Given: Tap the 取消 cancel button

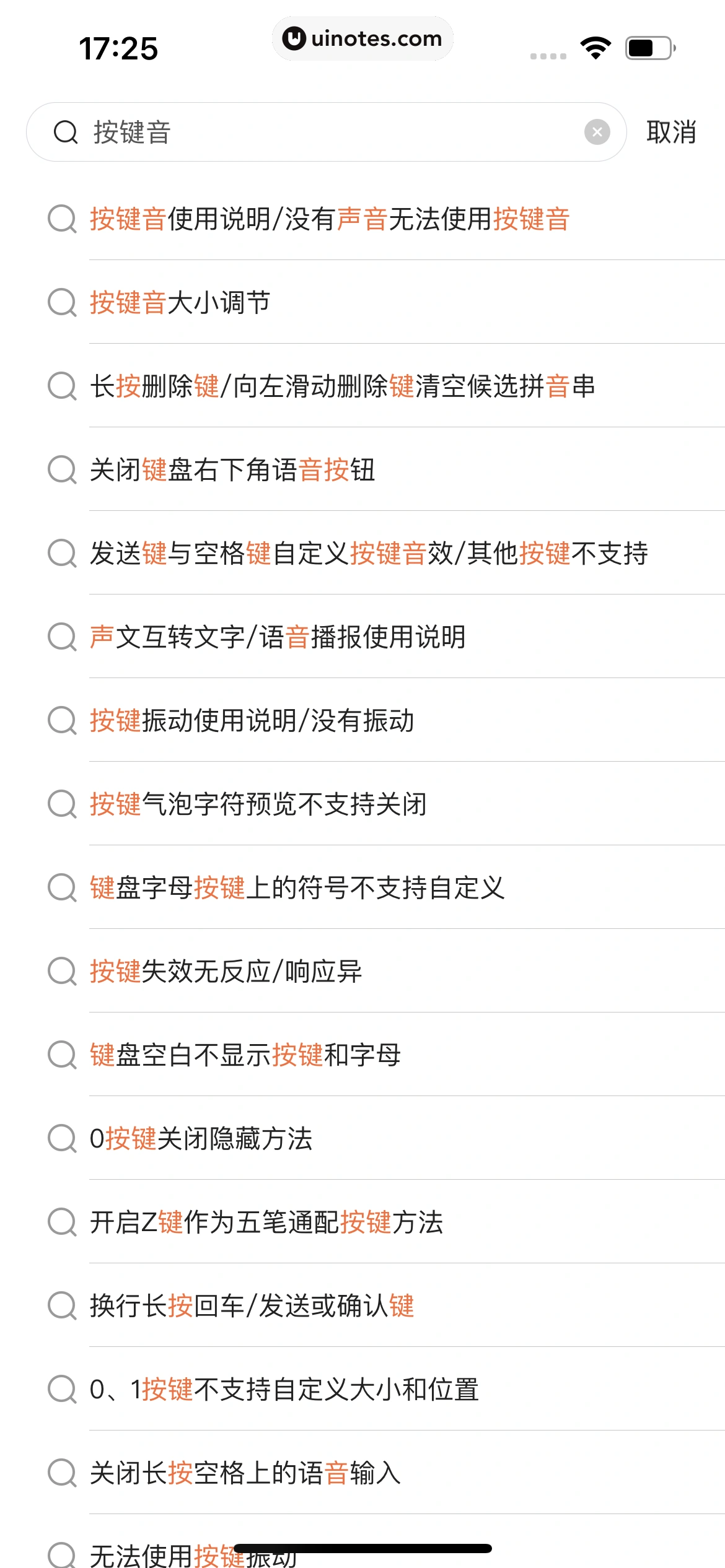Looking at the screenshot, I should pos(671,131).
